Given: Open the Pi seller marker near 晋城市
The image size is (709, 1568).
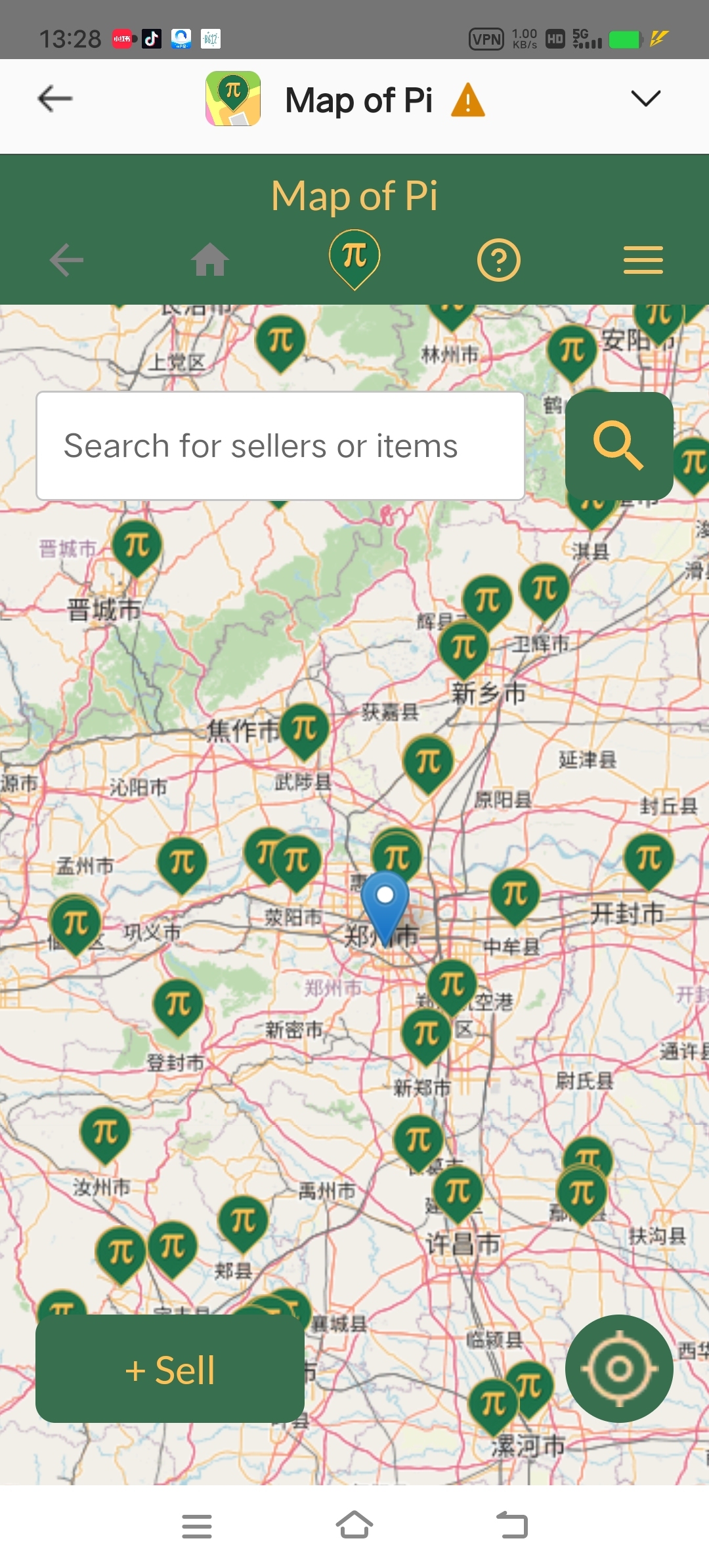Looking at the screenshot, I should tap(137, 546).
